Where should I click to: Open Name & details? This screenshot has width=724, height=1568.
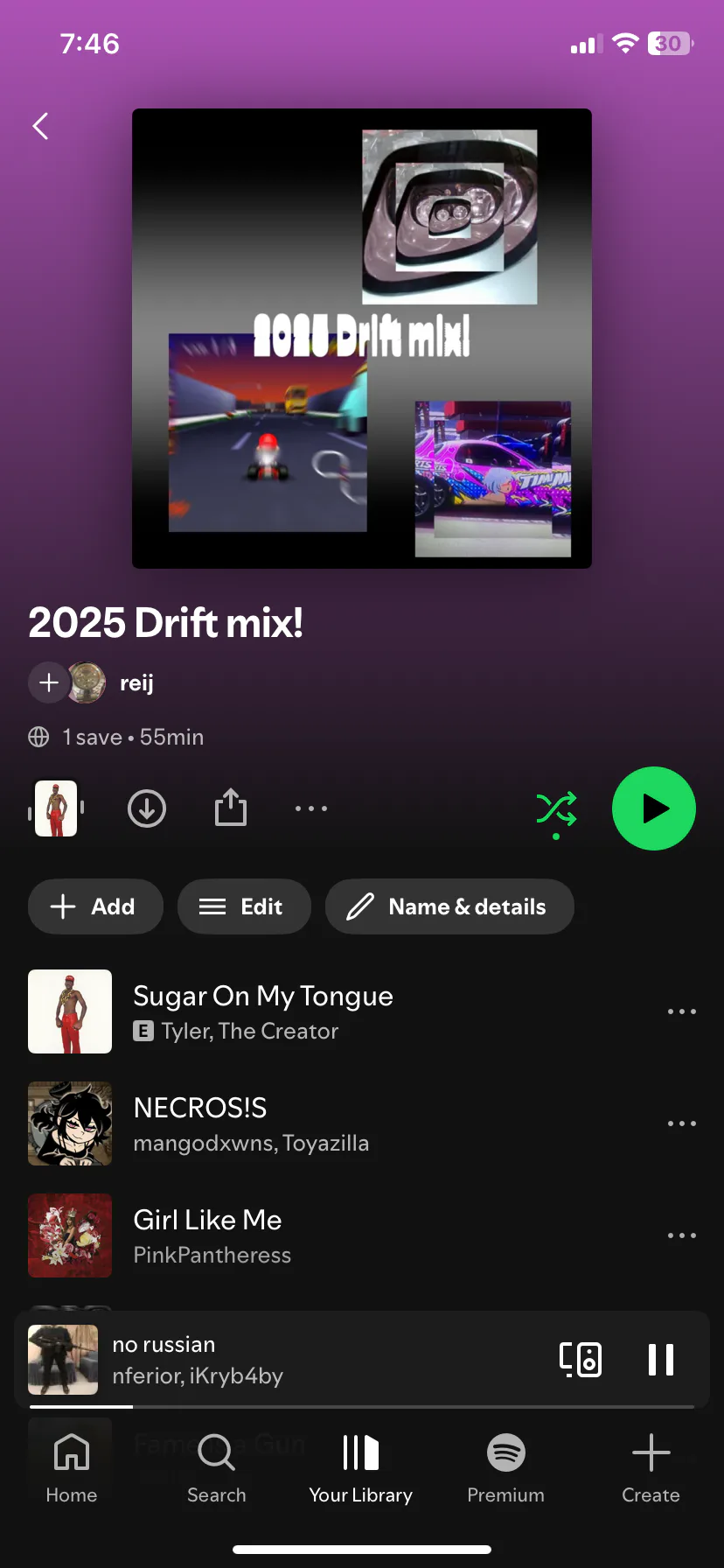pyautogui.click(x=449, y=906)
